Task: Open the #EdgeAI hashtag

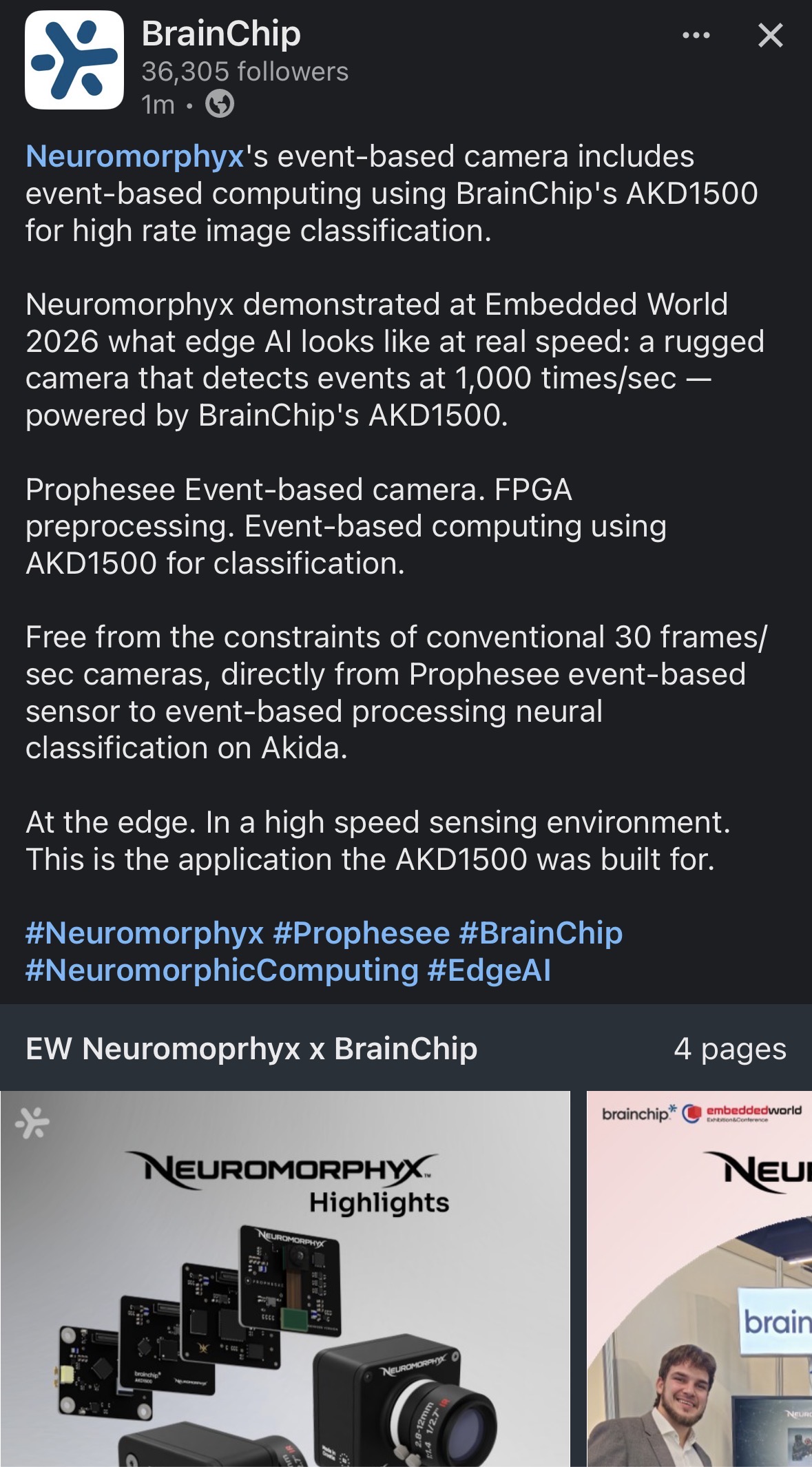Action: click(x=489, y=970)
